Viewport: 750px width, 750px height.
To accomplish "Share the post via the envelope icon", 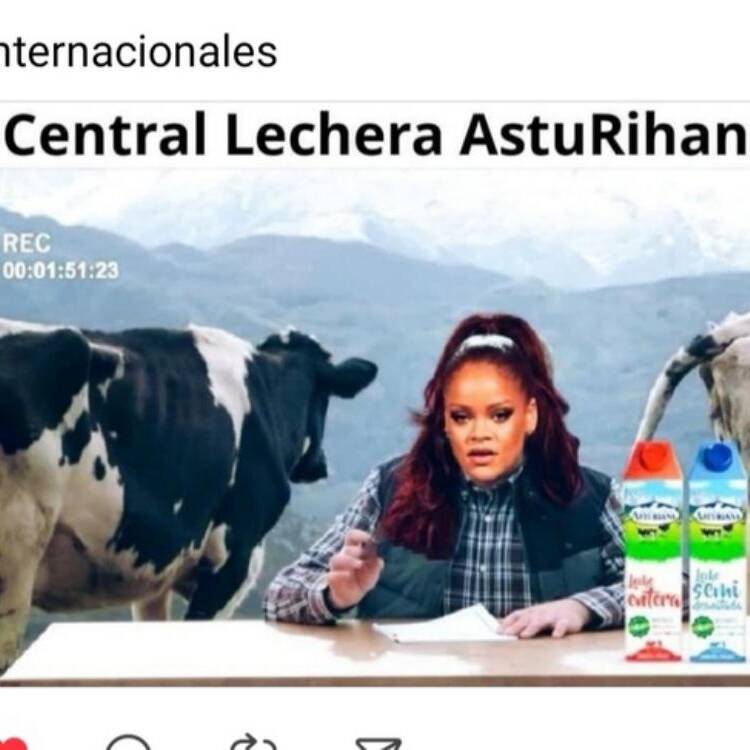I will click(378, 744).
